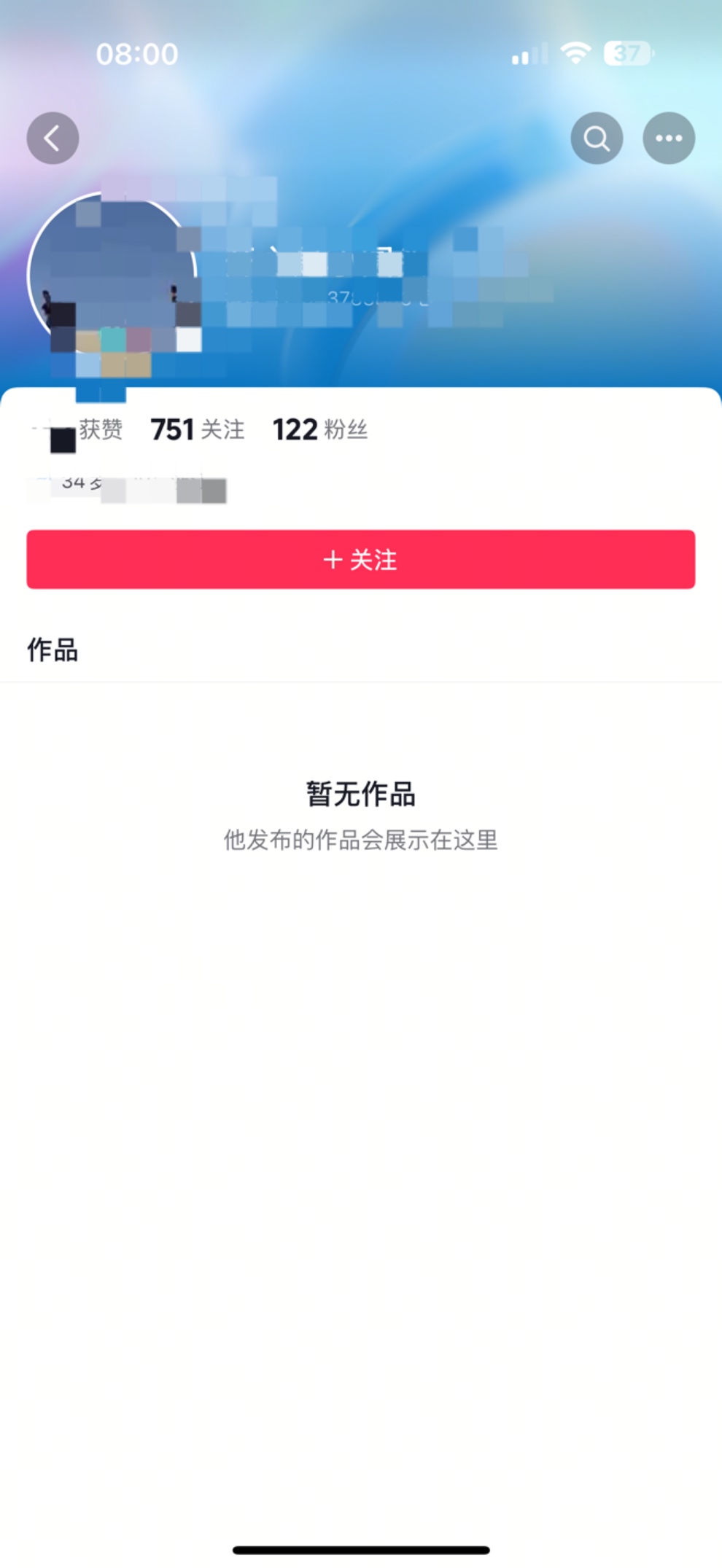Open the search icon on profile
Viewport: 722px width, 1568px height.
pyautogui.click(x=597, y=138)
